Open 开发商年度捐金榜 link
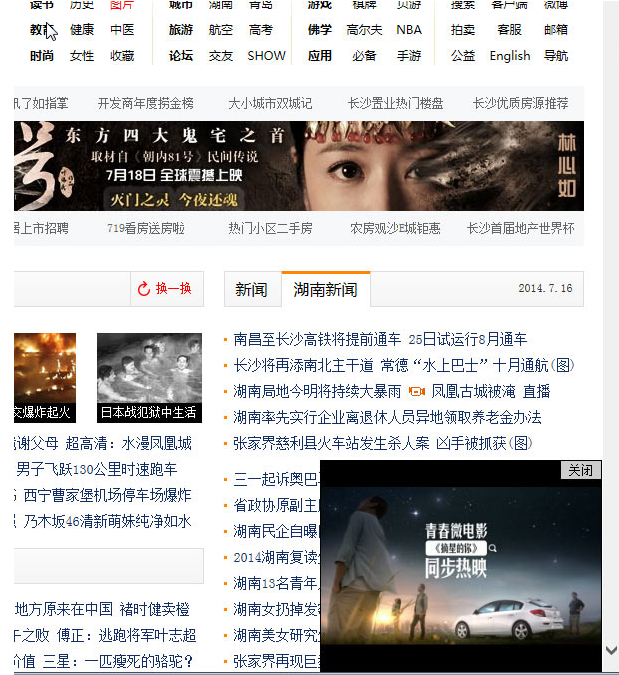The width and height of the screenshot is (619, 675). pyautogui.click(x=146, y=103)
